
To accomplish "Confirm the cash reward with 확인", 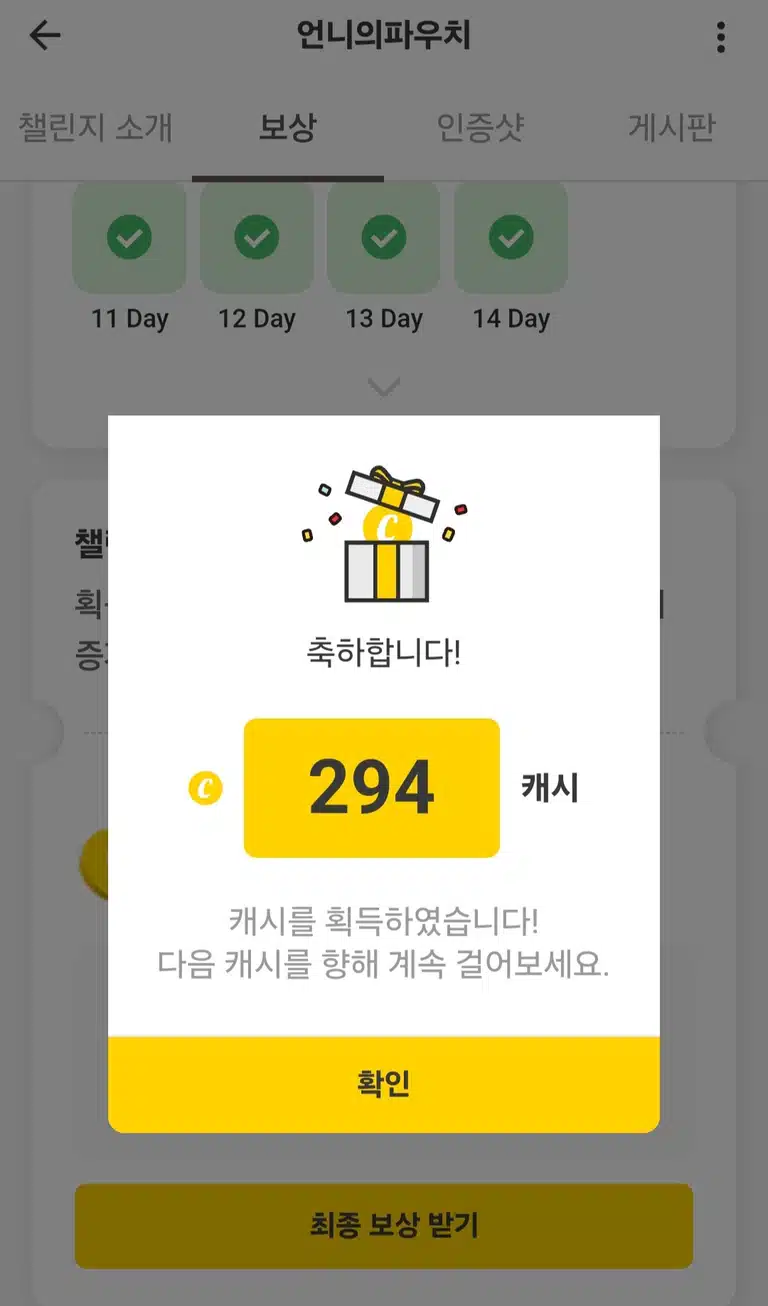I will (x=384, y=1084).
